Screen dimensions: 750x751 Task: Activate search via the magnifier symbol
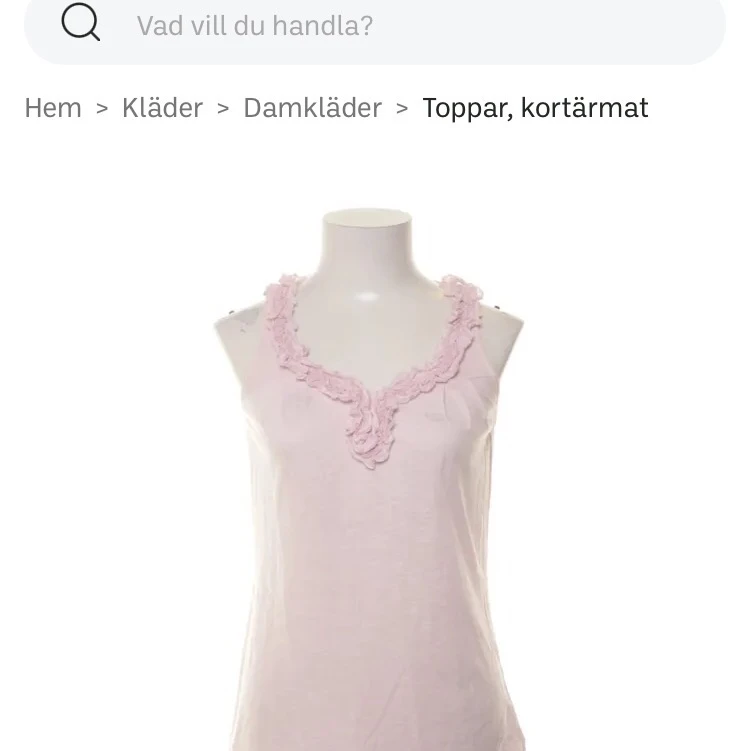click(x=80, y=22)
